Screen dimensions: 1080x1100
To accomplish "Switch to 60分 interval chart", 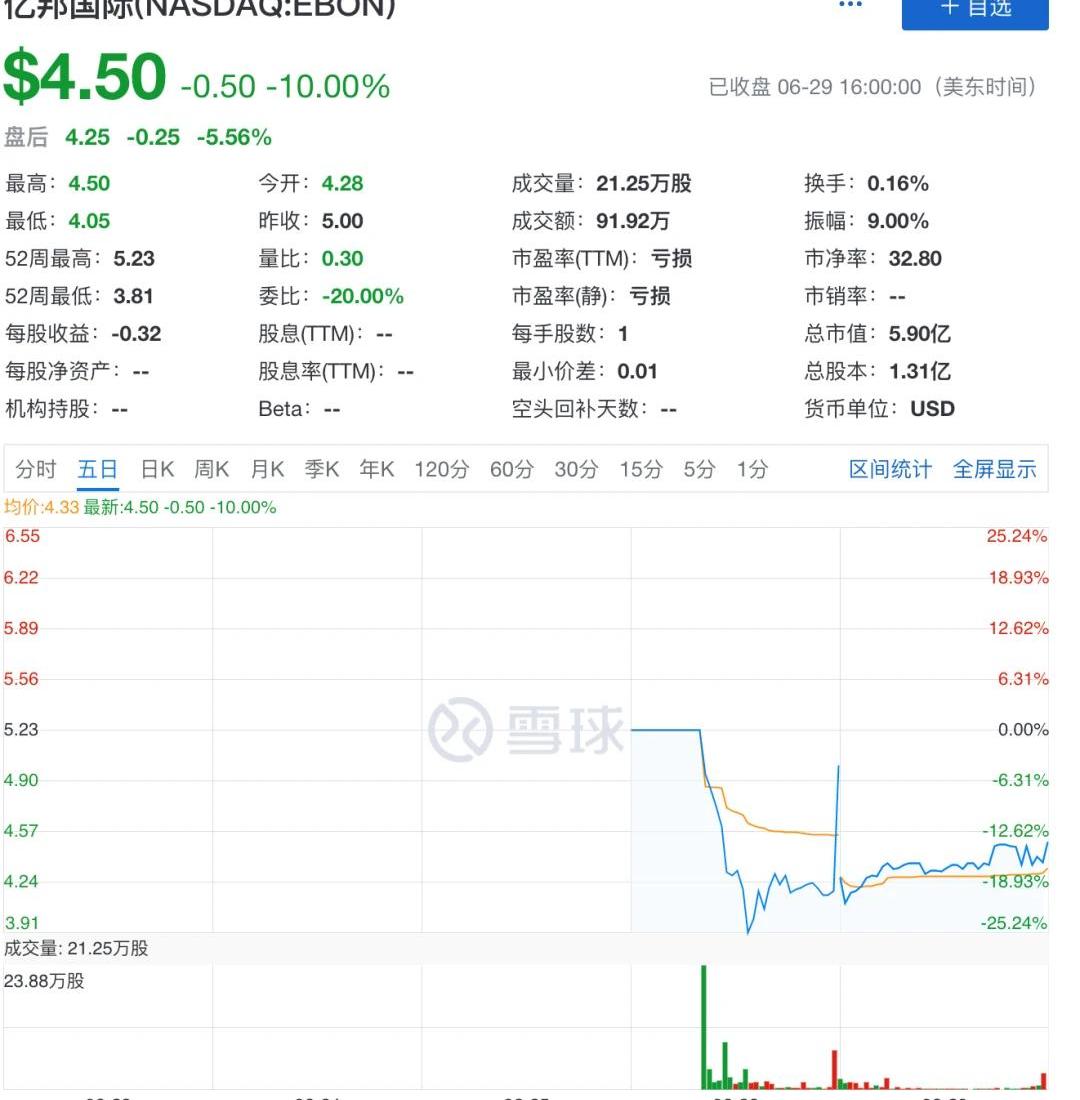I will pyautogui.click(x=511, y=469).
